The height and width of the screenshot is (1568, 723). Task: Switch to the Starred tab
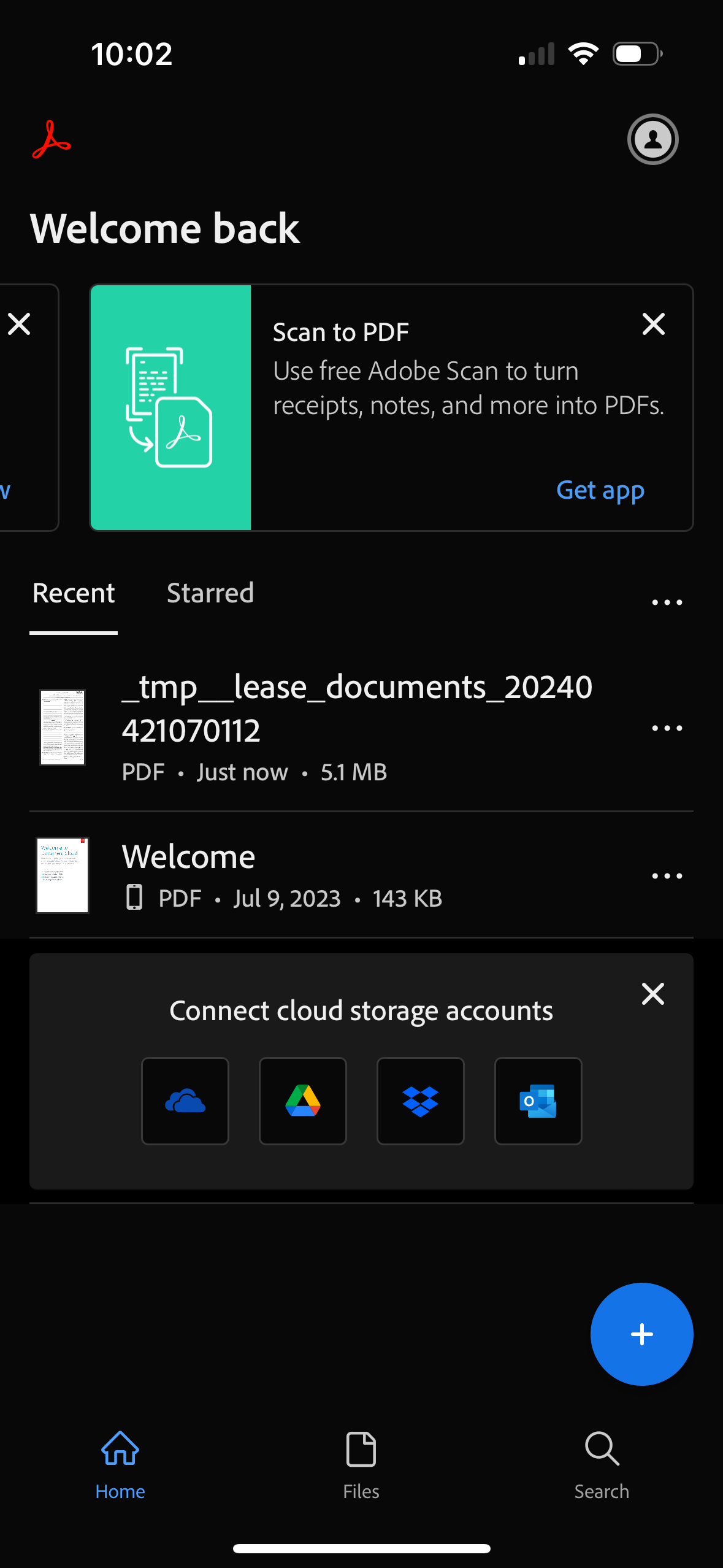[210, 593]
